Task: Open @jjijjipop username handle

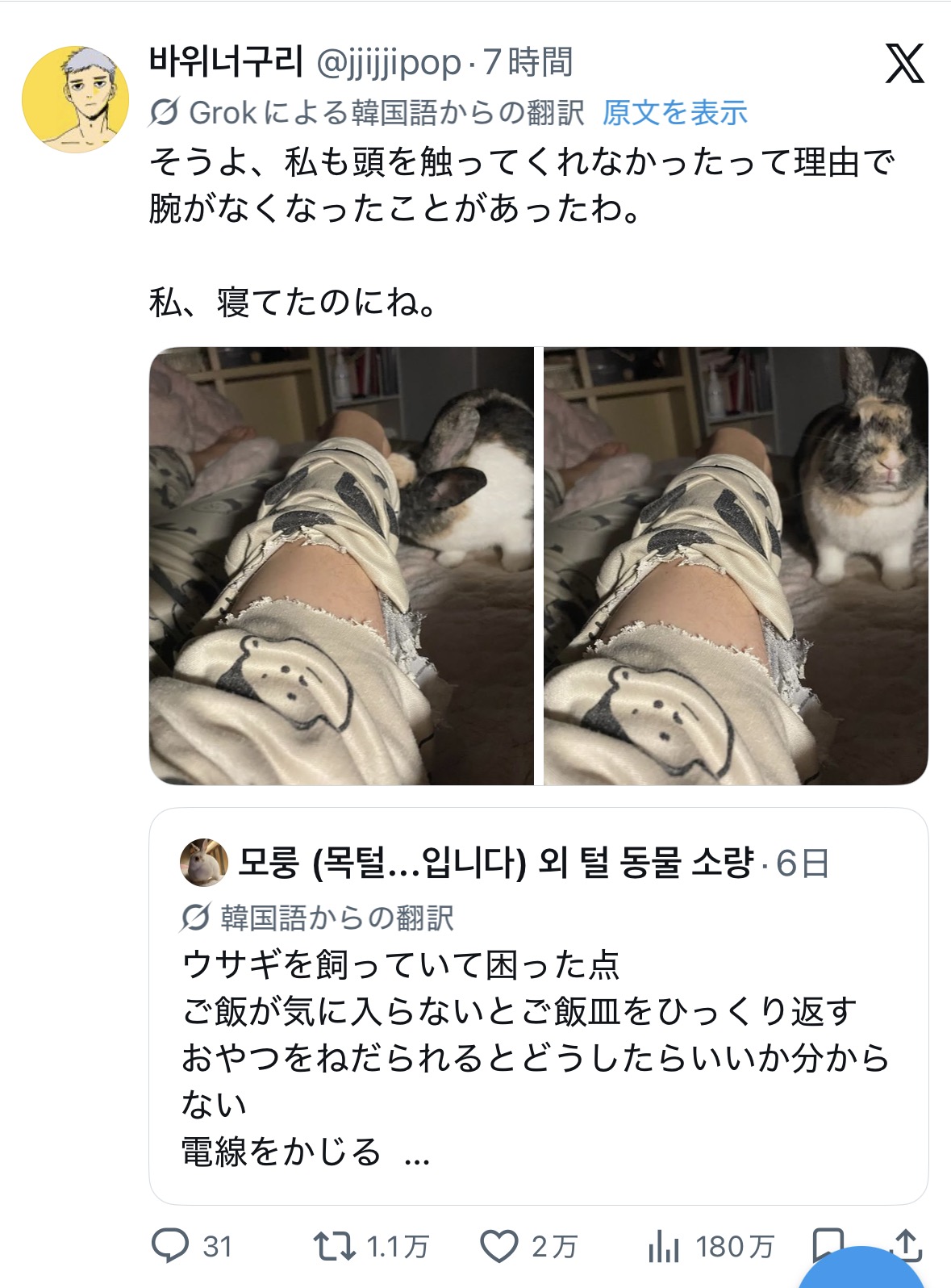Action: [x=389, y=63]
